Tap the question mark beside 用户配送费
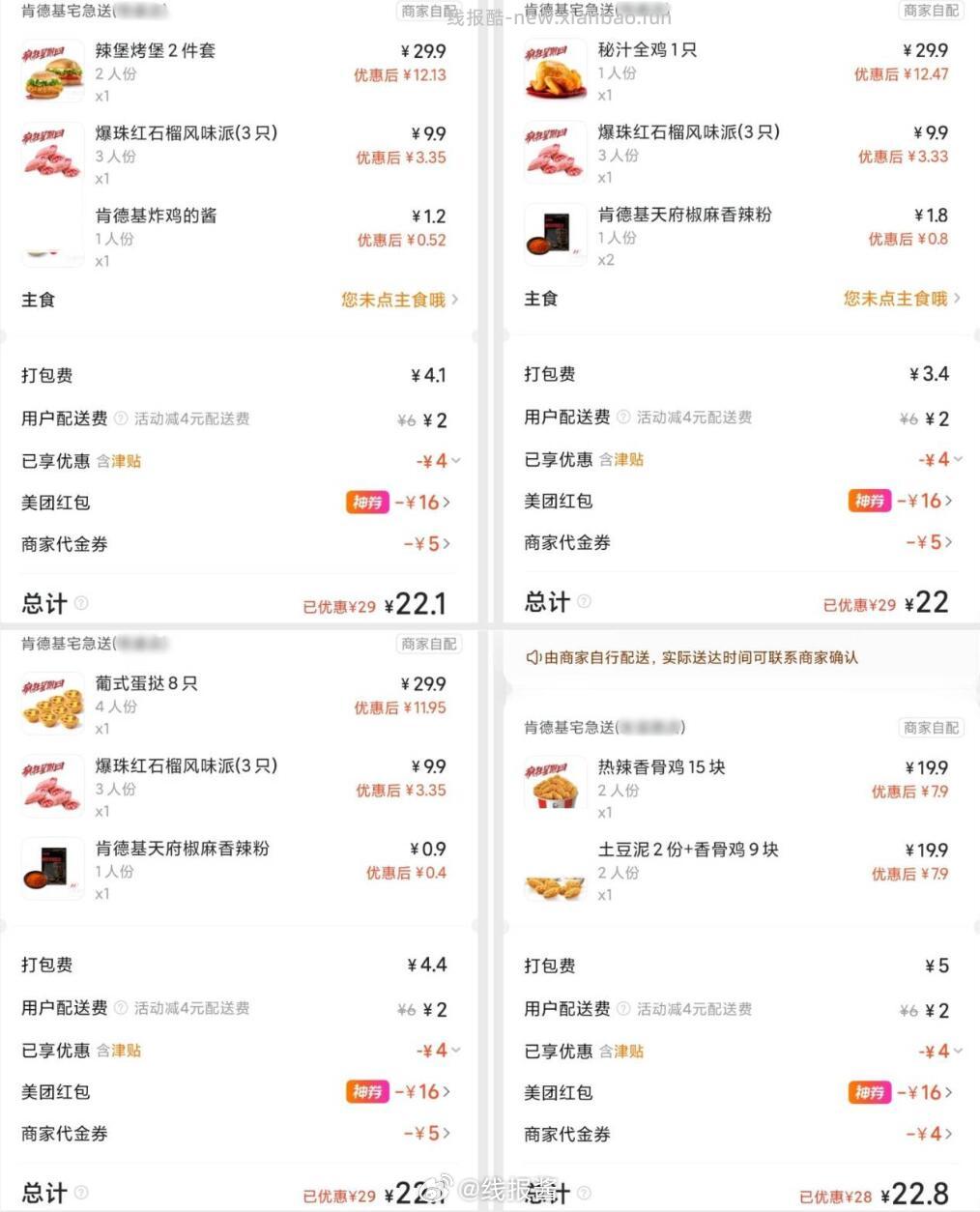Screen dimensions: 980x1212 coord(120,418)
